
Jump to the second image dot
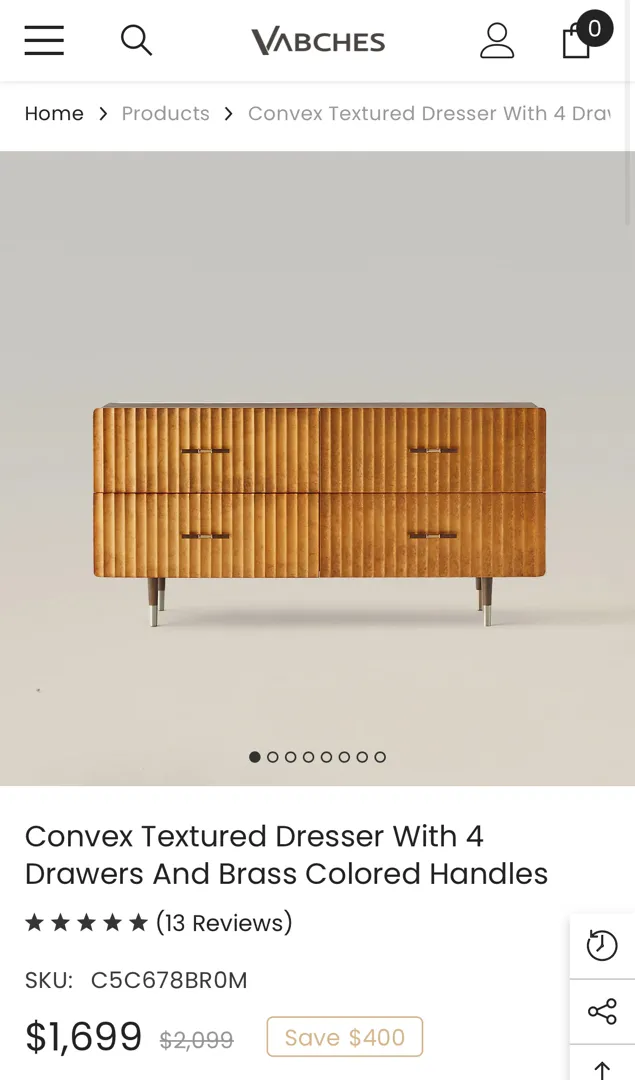point(273,757)
